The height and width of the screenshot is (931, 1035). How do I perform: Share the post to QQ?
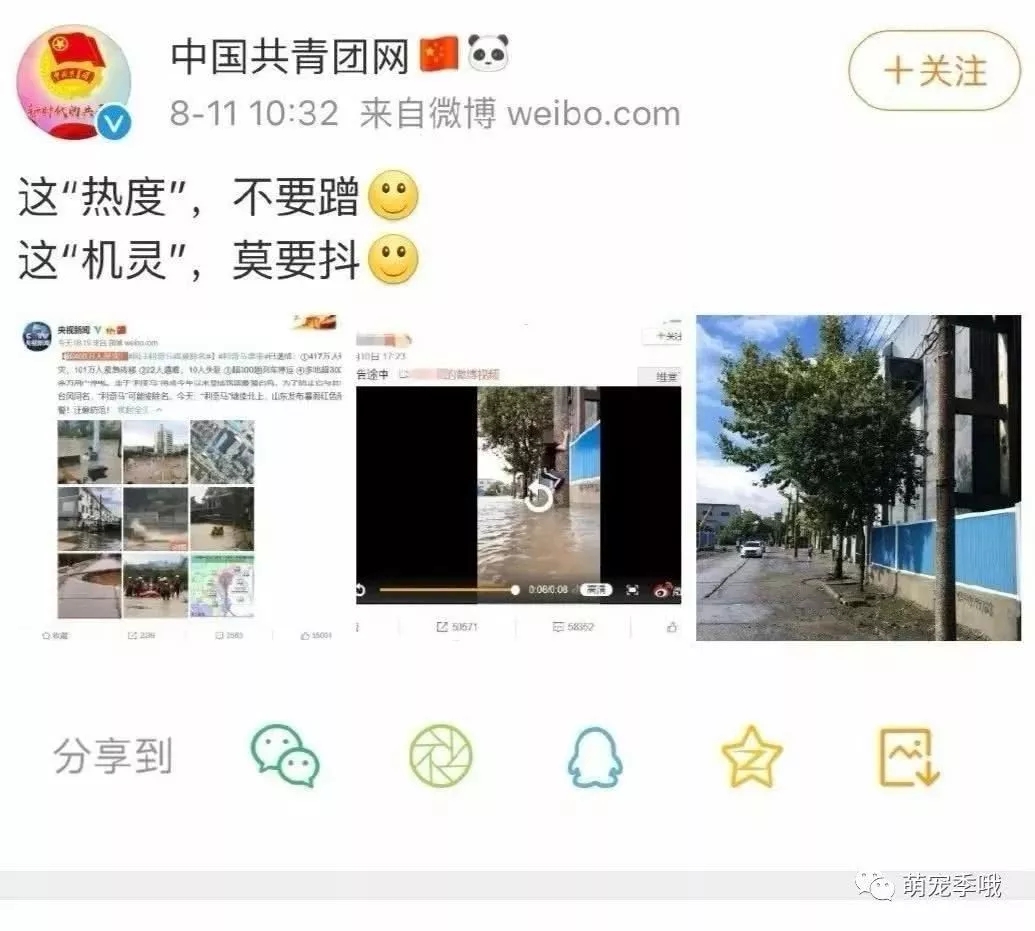coord(595,756)
